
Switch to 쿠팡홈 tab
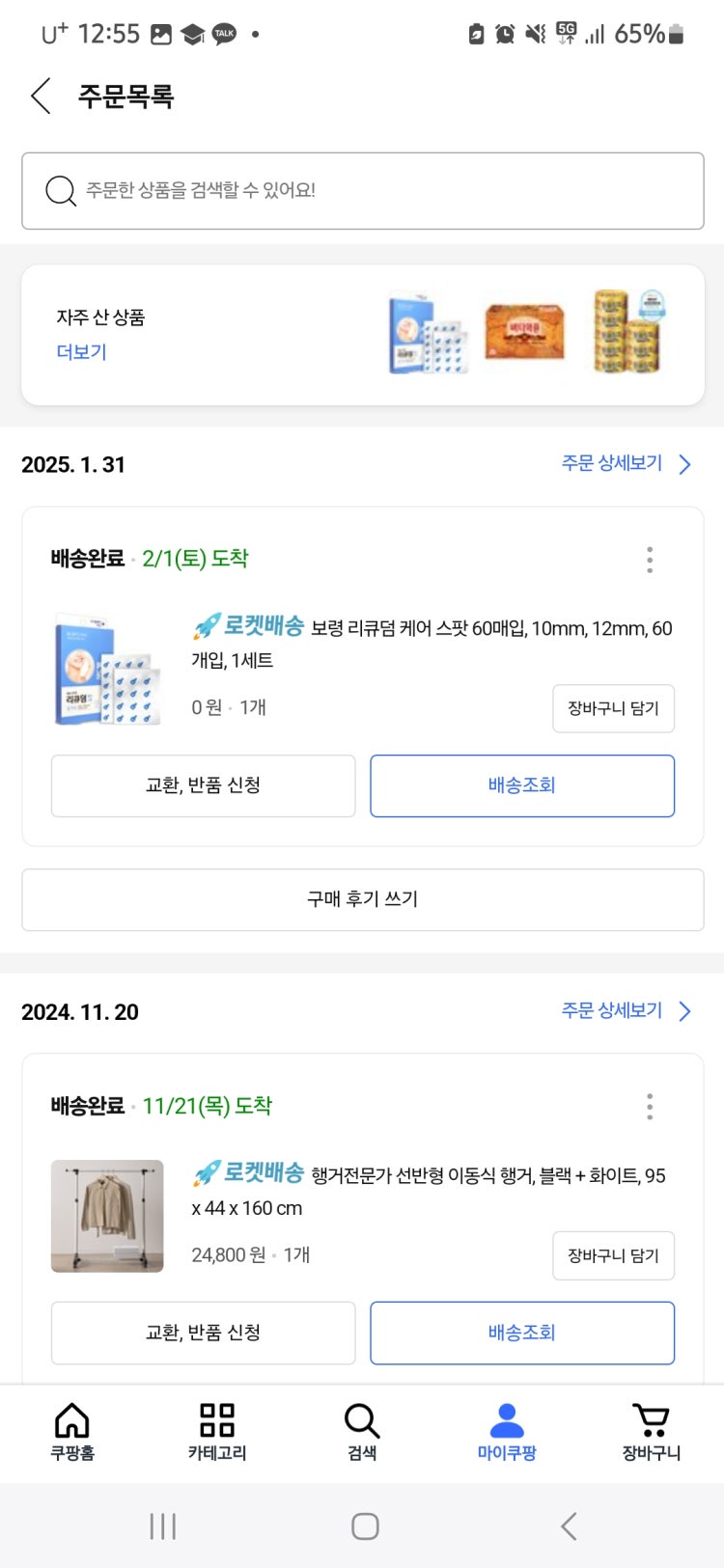72,1432
